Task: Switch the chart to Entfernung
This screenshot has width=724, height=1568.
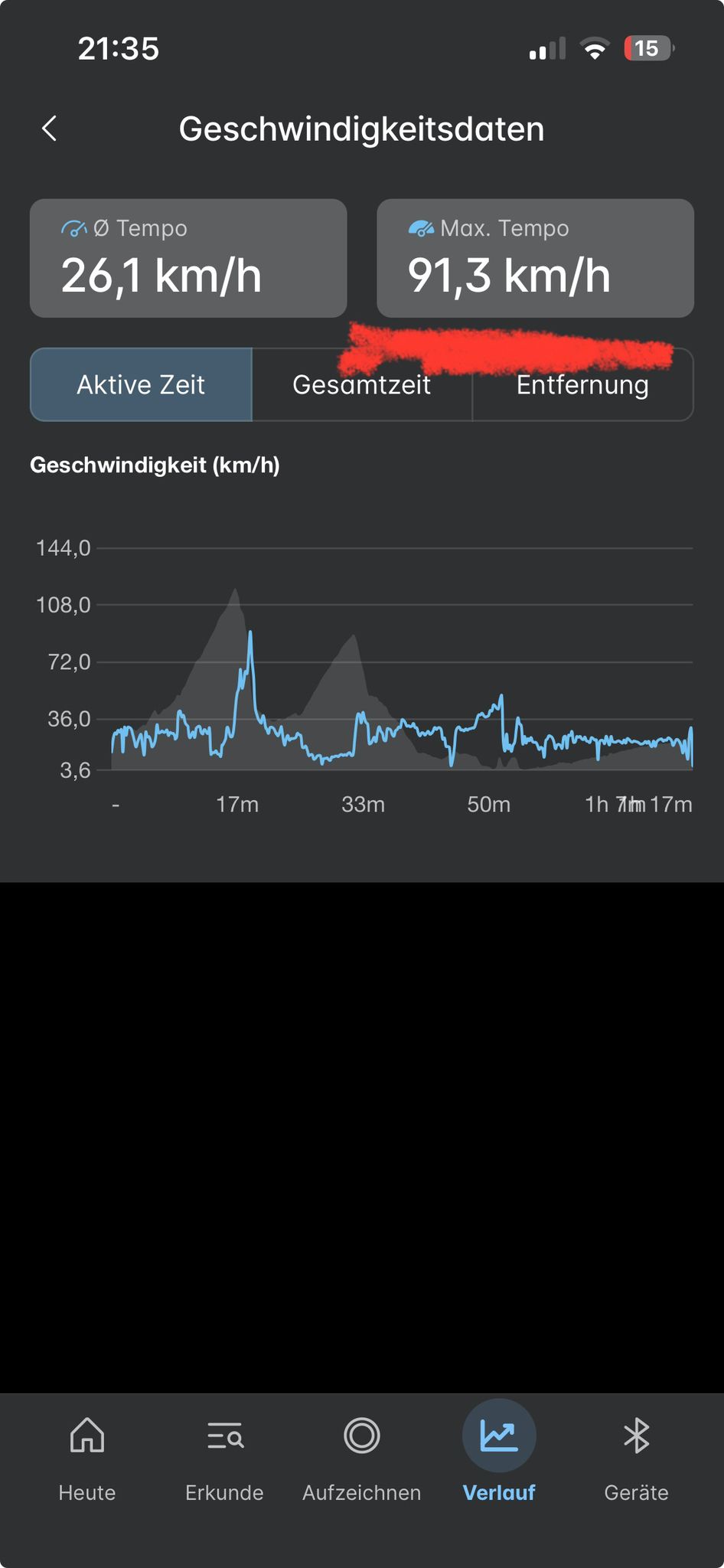Action: pos(582,384)
